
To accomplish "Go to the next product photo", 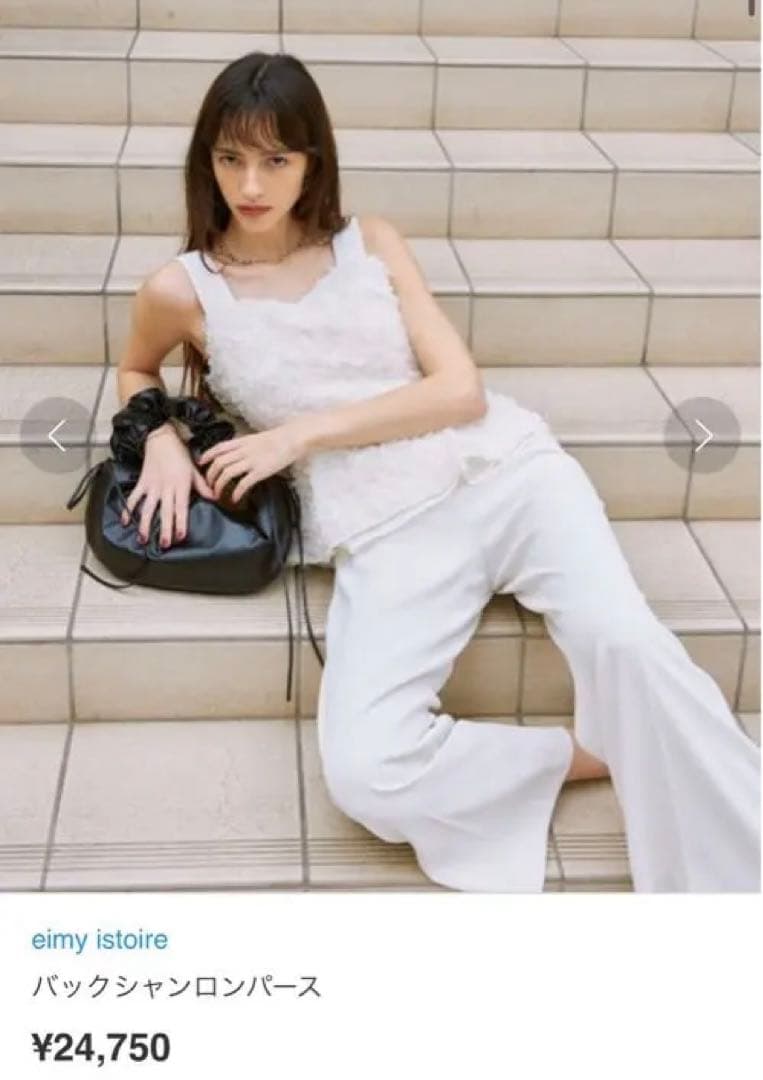I will tap(703, 435).
